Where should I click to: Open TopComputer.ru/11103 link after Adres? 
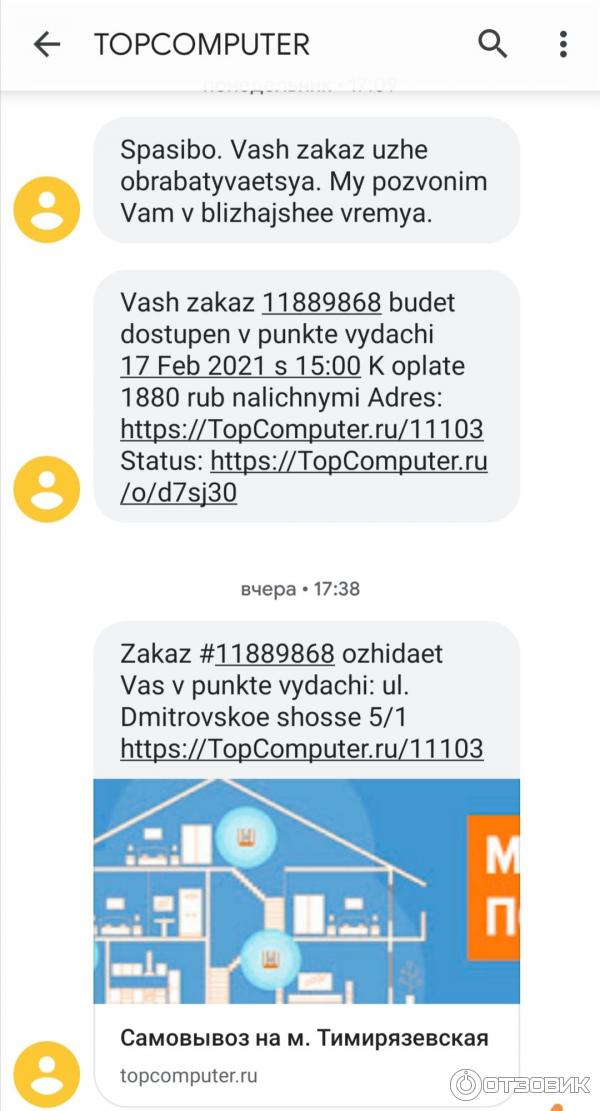click(301, 430)
